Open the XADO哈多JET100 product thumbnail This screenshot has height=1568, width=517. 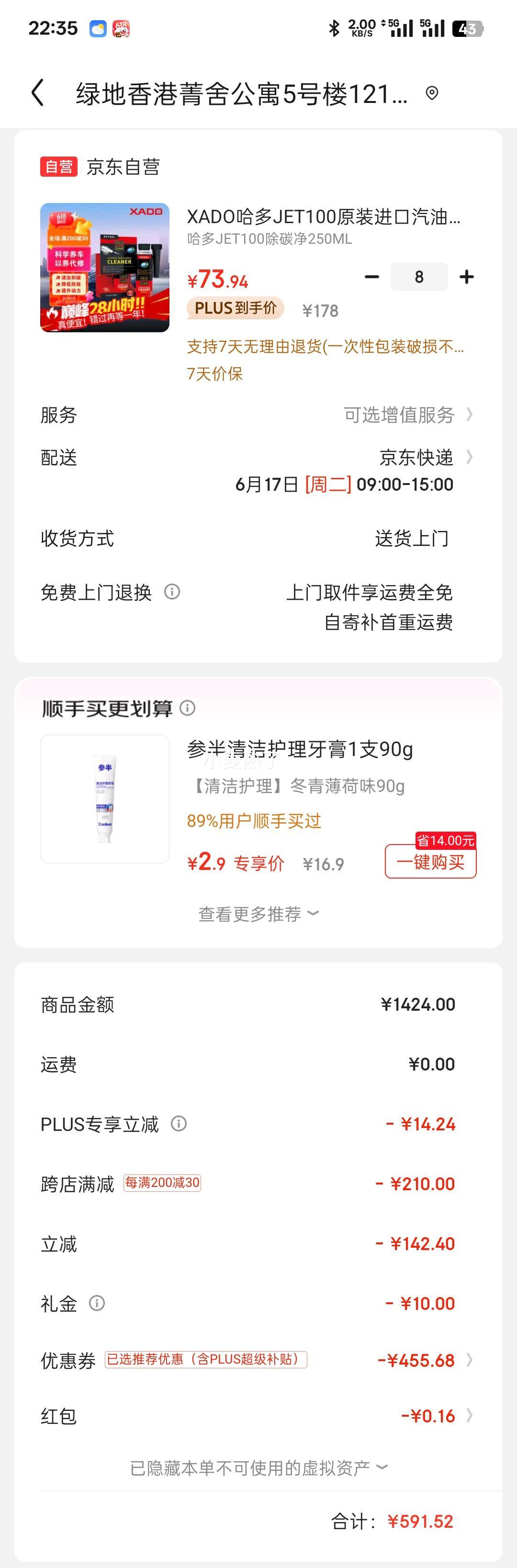105,268
